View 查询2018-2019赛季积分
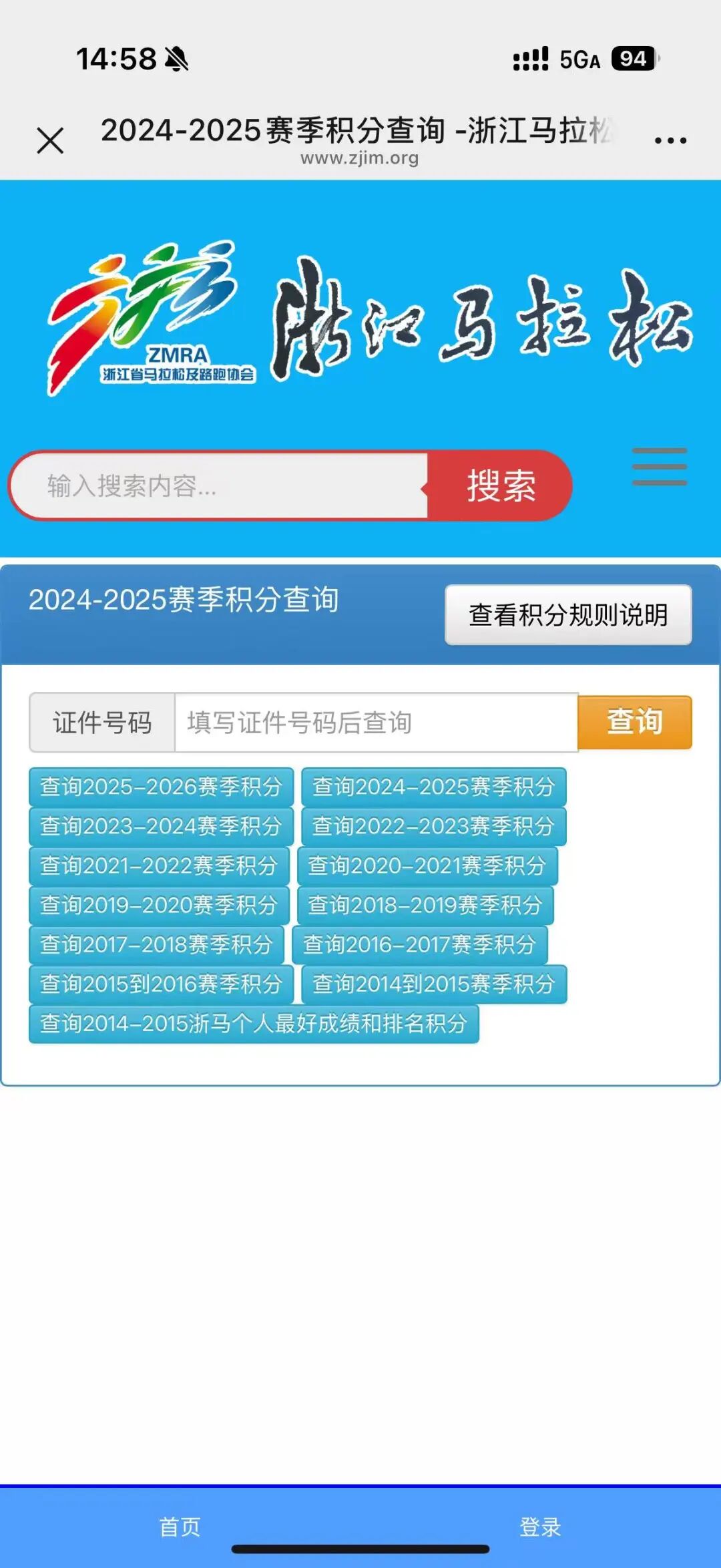 click(425, 905)
